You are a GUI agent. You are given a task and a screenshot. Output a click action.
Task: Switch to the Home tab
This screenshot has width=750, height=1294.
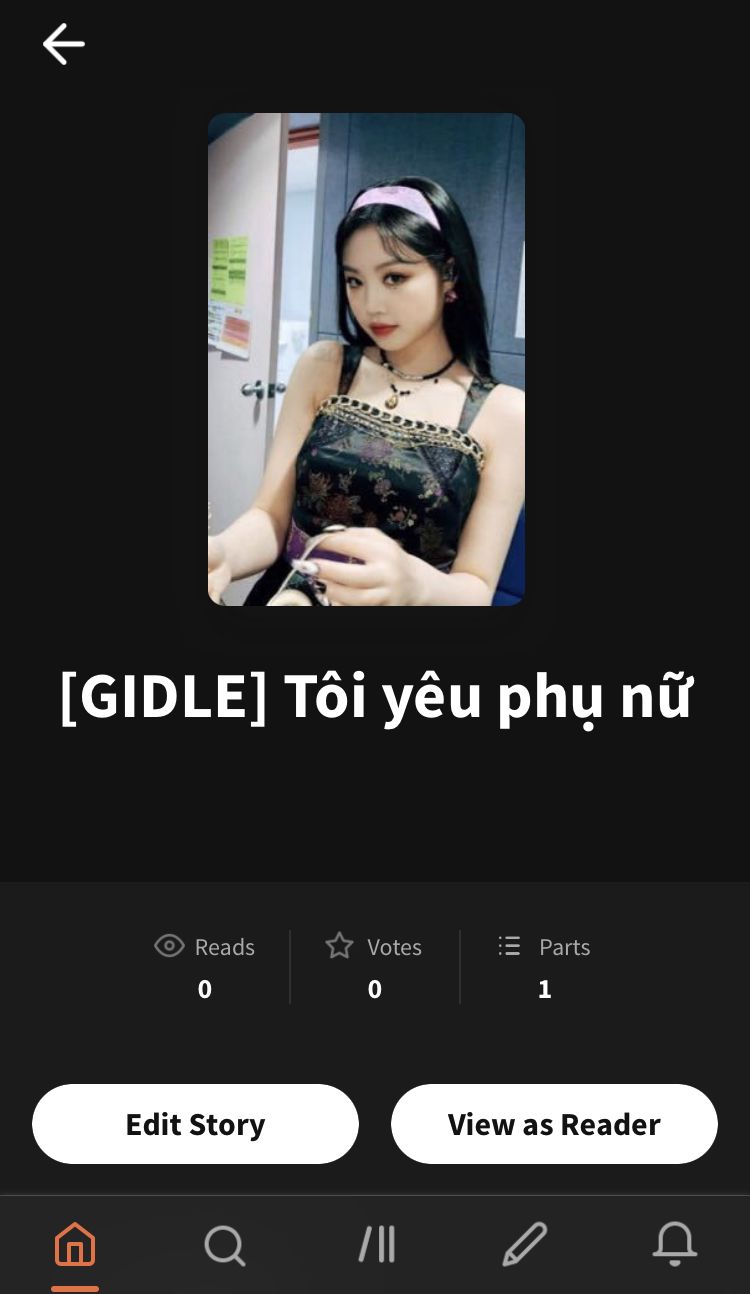[x=75, y=1245]
